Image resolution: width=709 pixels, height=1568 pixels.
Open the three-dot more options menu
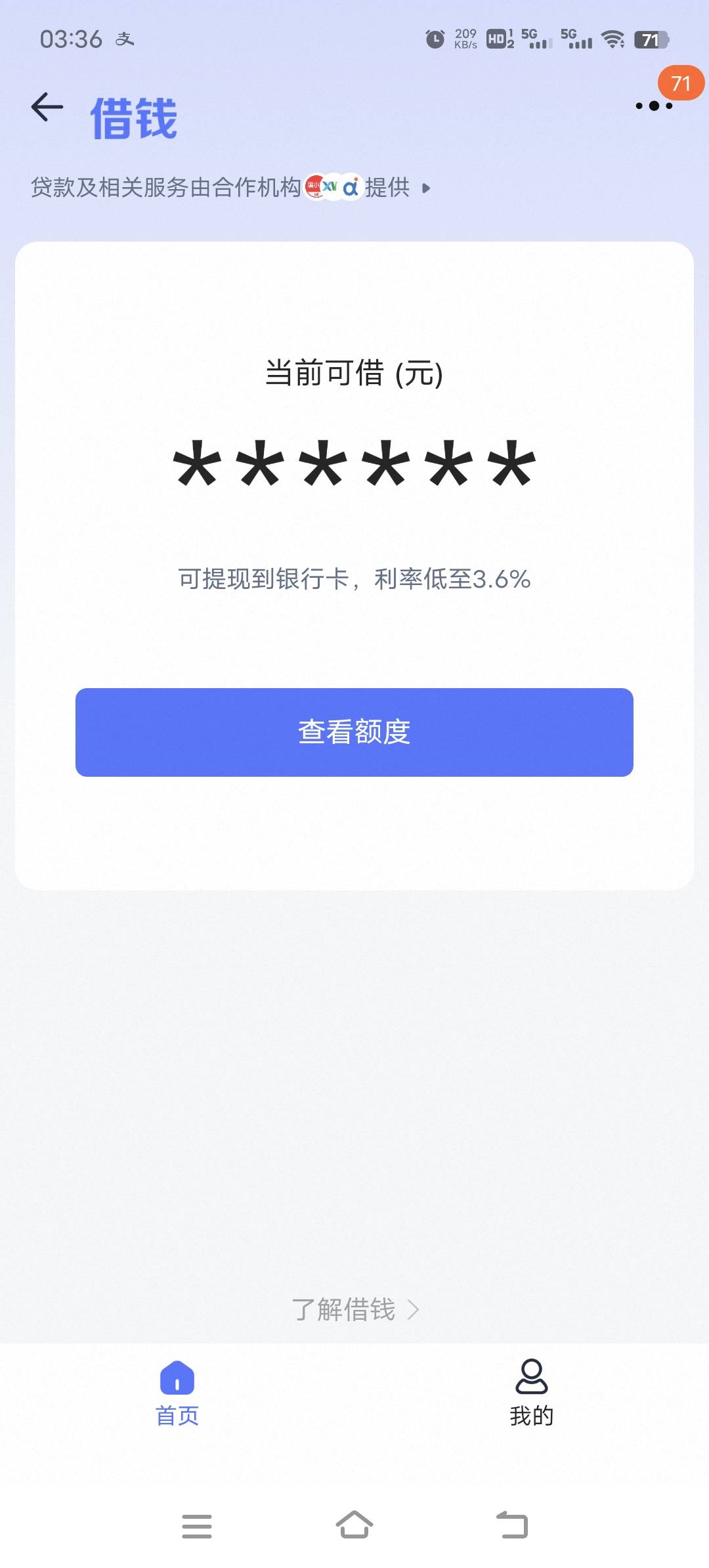[654, 106]
